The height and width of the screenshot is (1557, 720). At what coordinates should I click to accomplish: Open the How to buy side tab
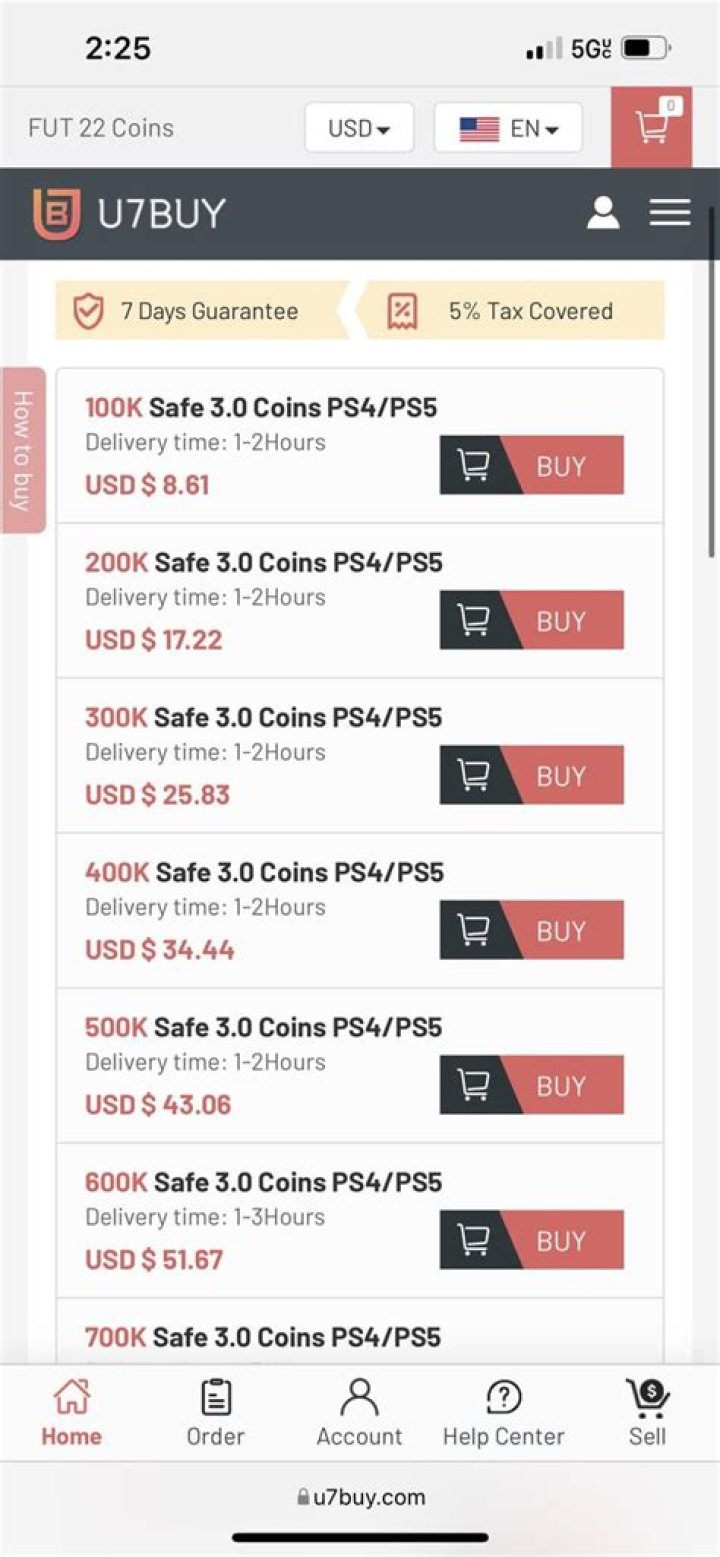(x=23, y=450)
